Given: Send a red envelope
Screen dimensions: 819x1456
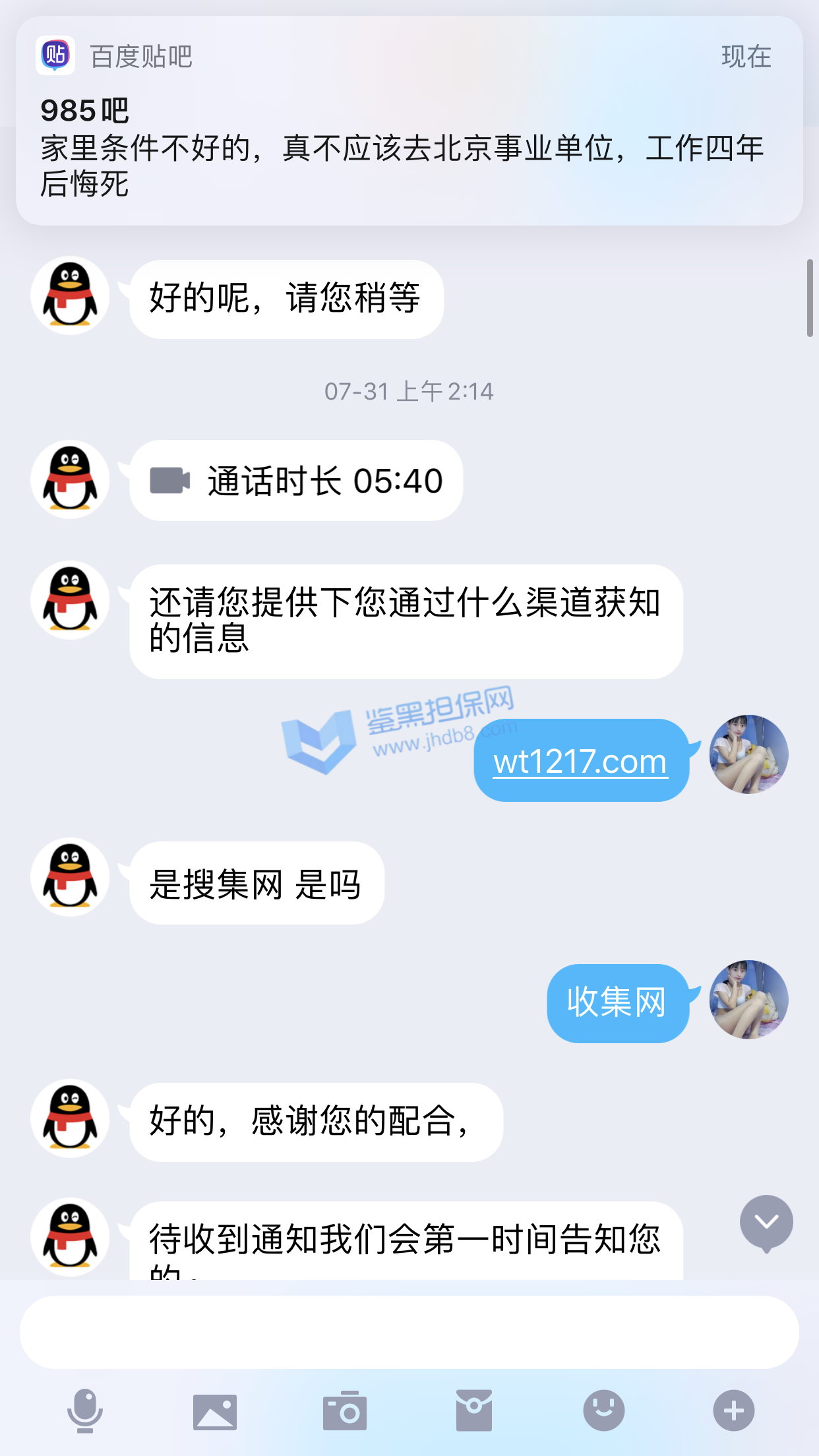Looking at the screenshot, I should coord(474,1411).
